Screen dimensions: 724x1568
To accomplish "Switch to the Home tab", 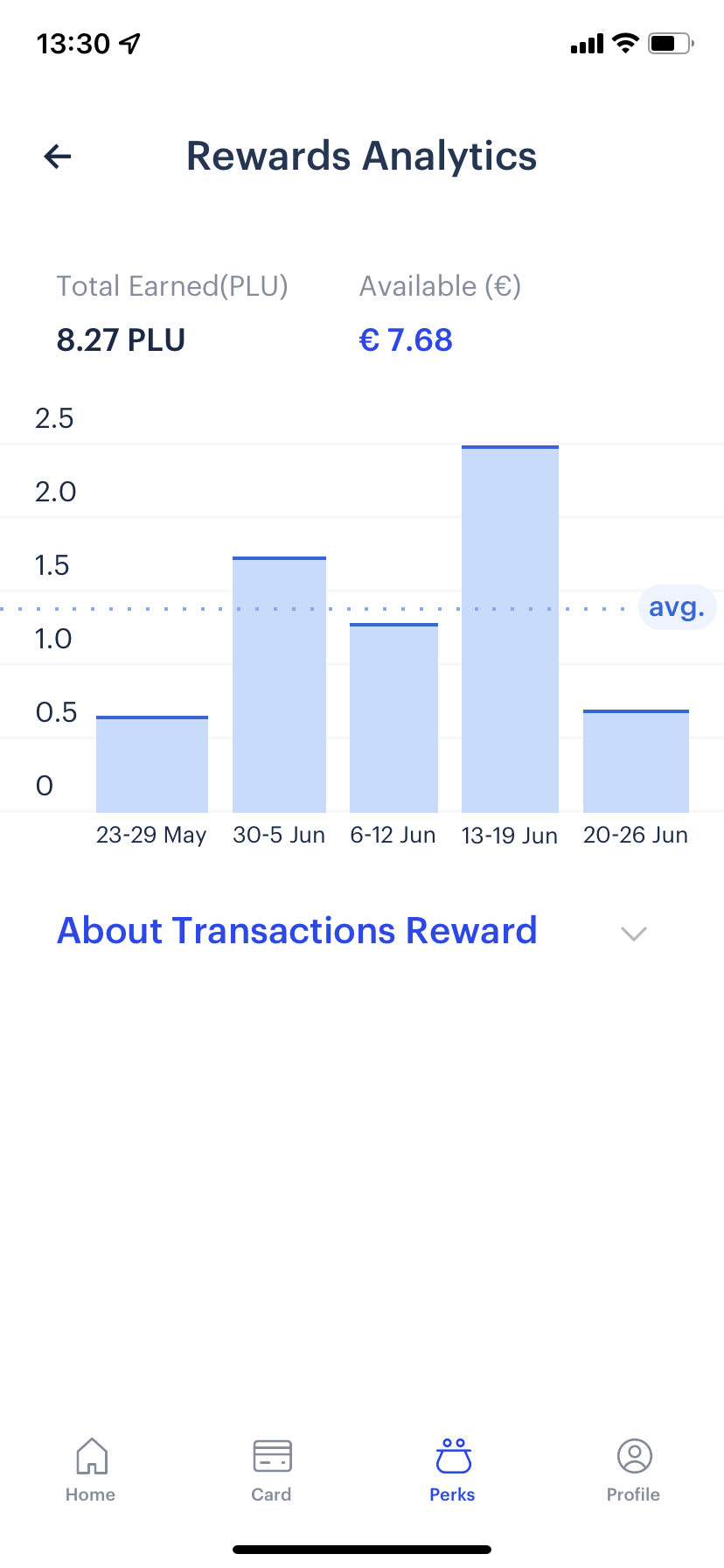I will pos(91,1470).
